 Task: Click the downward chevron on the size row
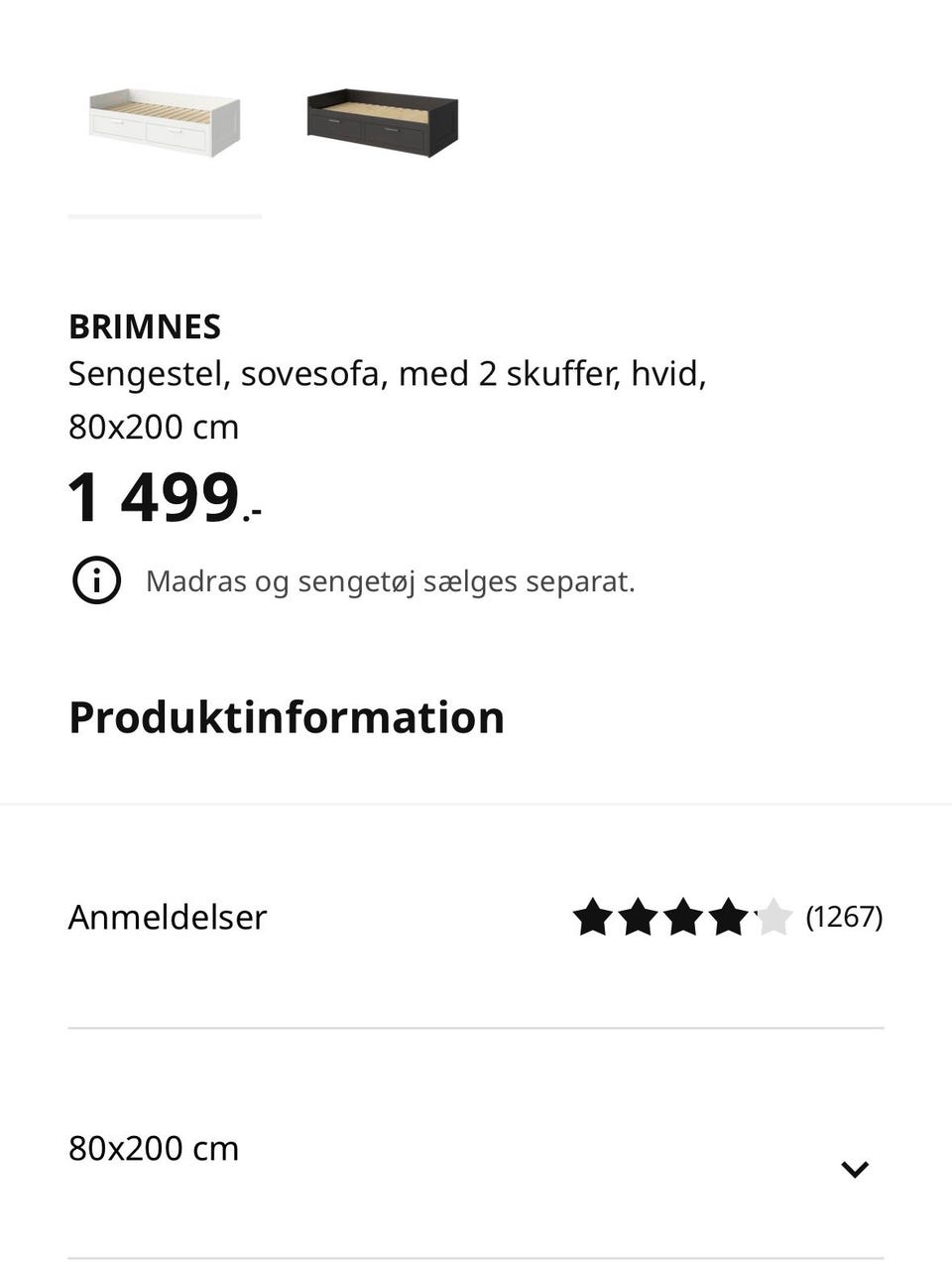coord(855,1169)
